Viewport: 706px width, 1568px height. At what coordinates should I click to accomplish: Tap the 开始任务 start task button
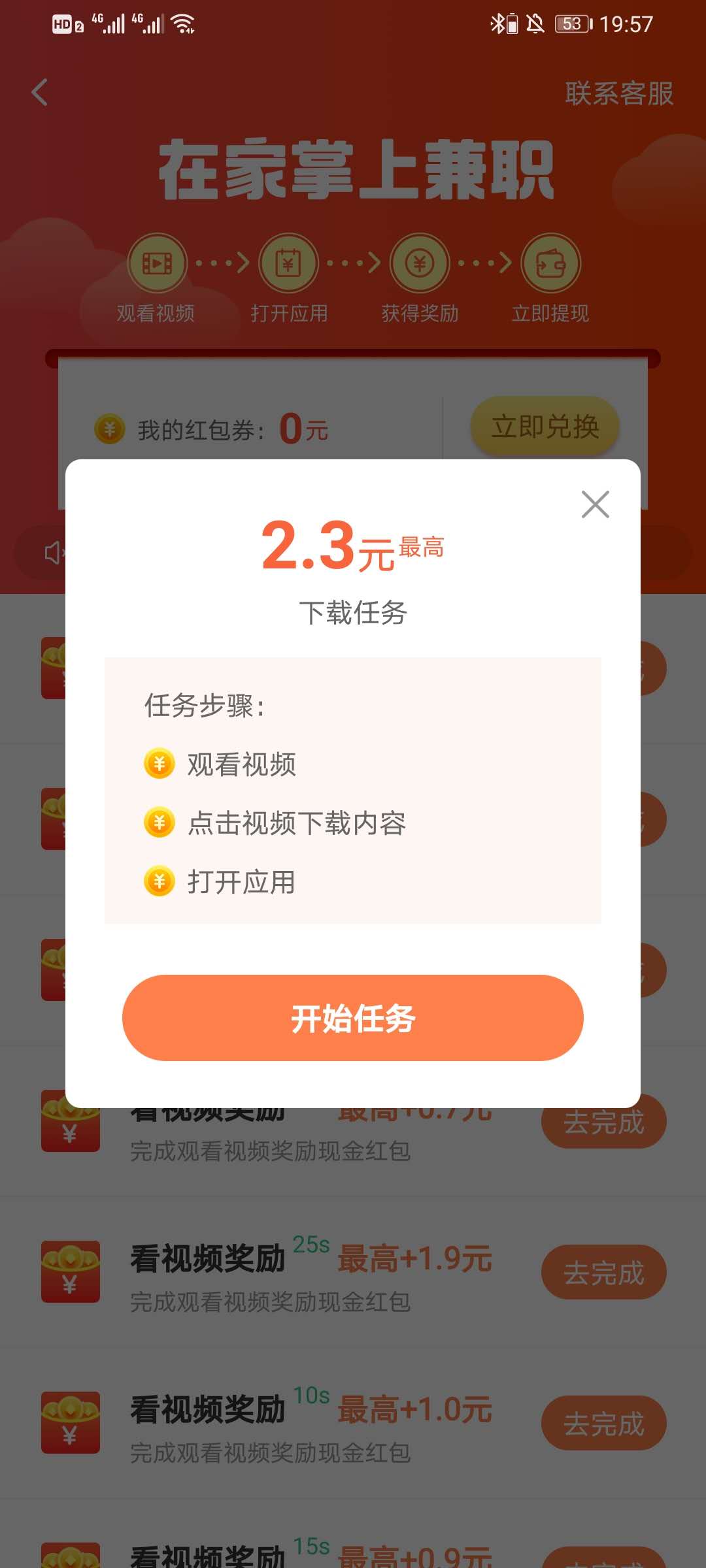352,1018
